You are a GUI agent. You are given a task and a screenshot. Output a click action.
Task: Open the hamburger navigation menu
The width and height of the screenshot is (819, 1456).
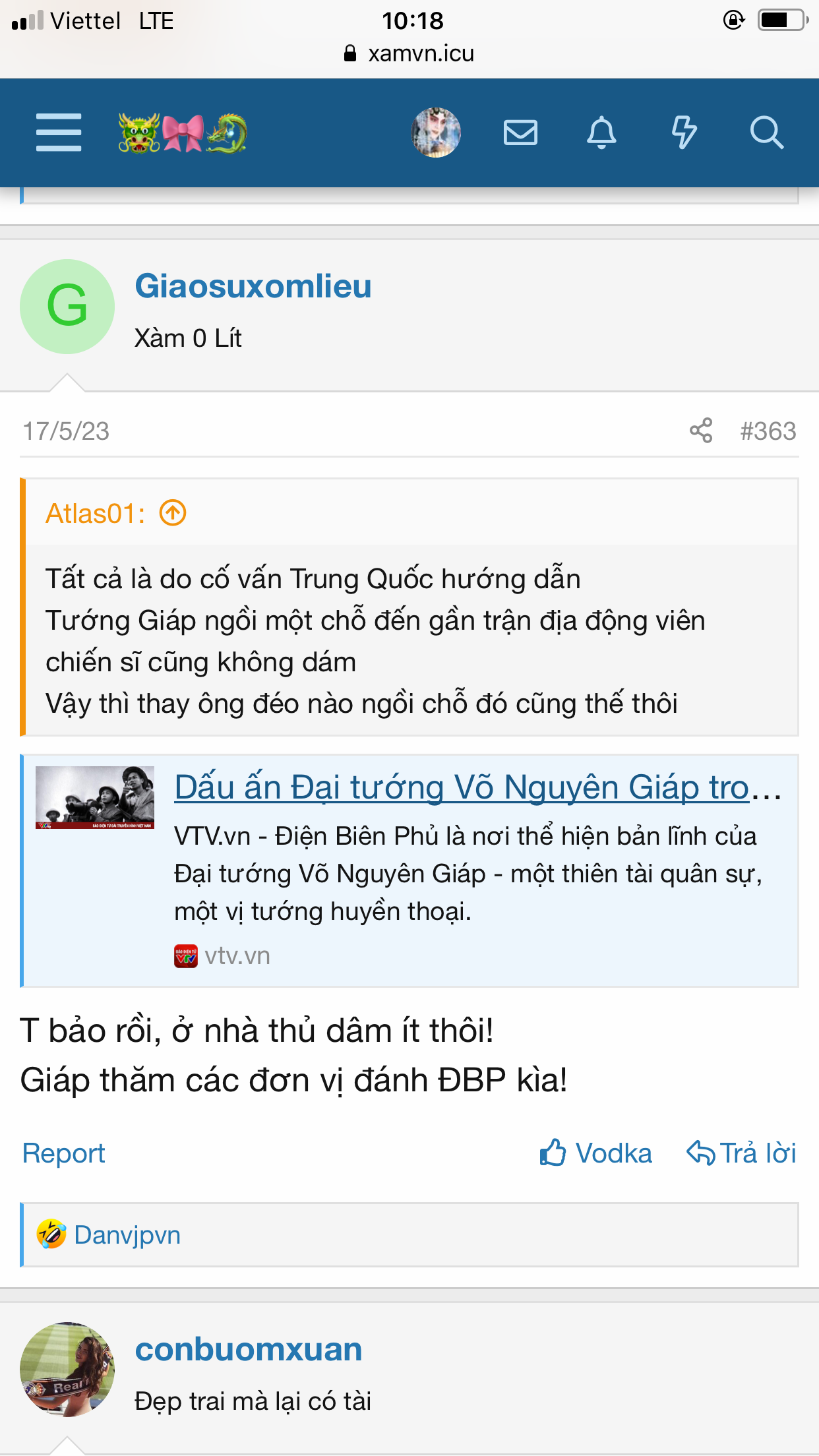coord(59,133)
